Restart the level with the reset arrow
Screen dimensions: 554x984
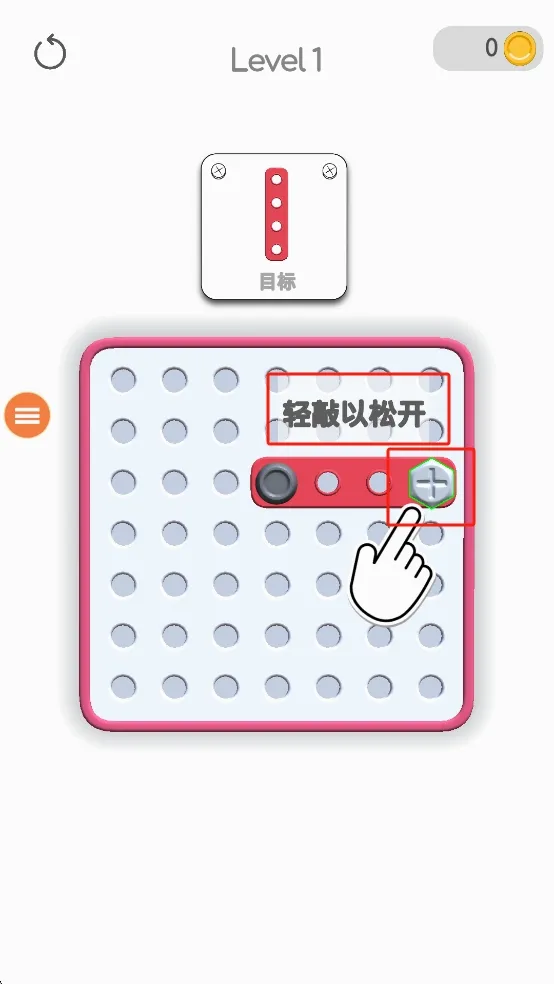50,52
